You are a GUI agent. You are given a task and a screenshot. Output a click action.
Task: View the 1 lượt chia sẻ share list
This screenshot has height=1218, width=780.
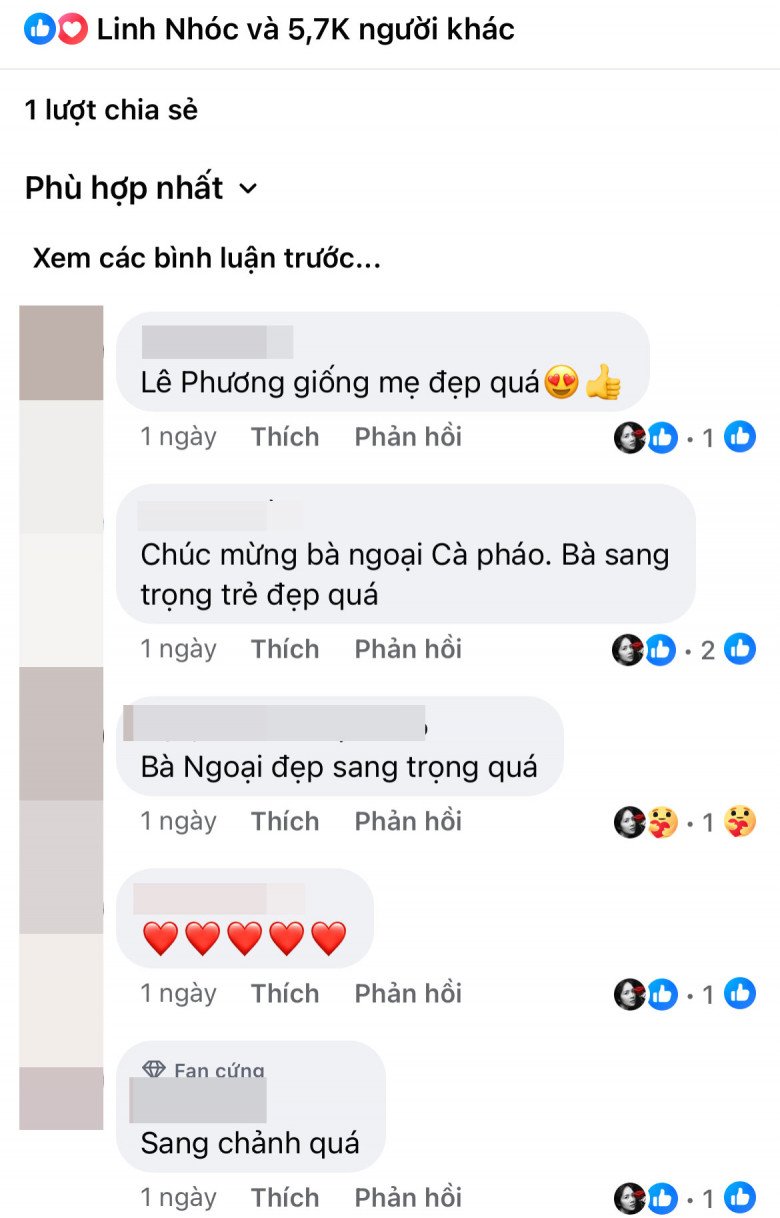[111, 110]
